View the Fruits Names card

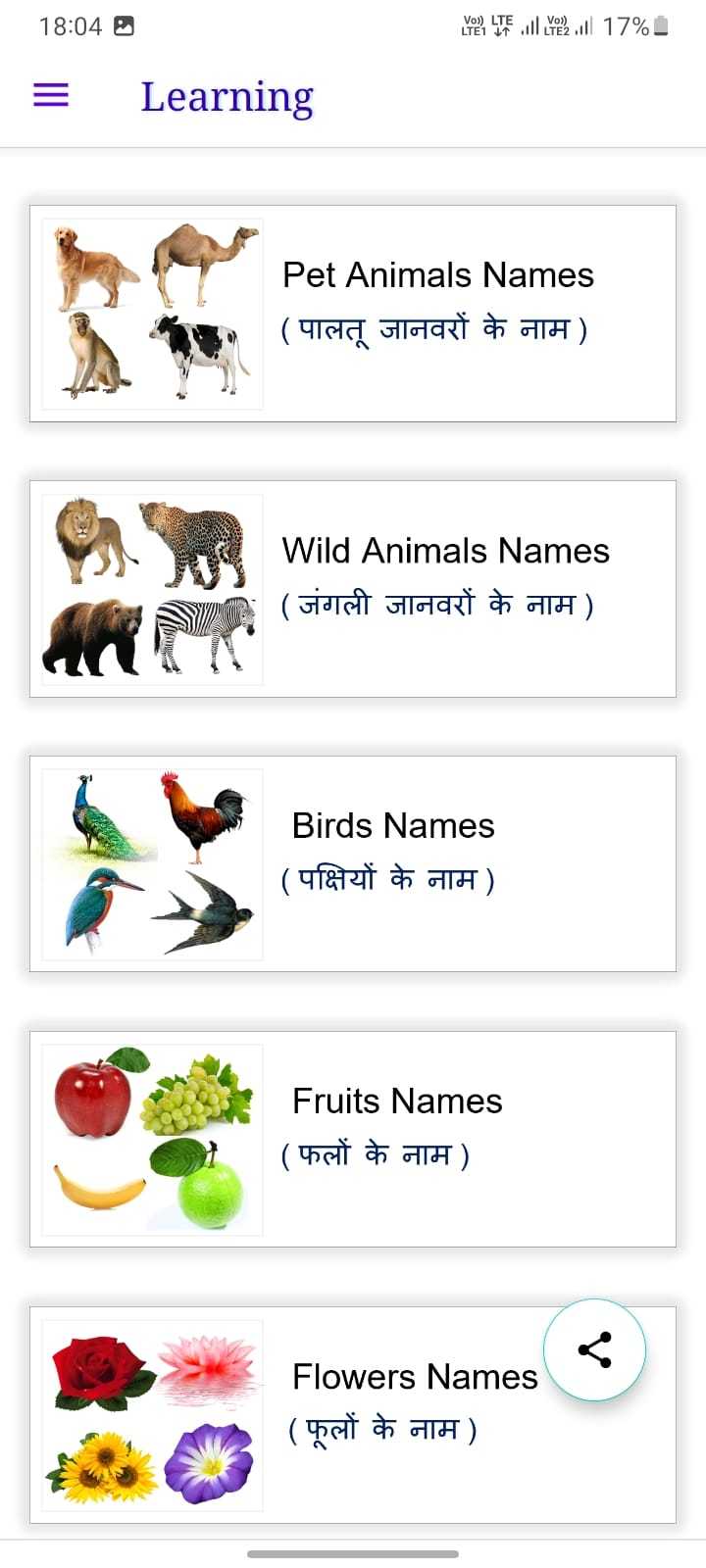(x=353, y=1139)
